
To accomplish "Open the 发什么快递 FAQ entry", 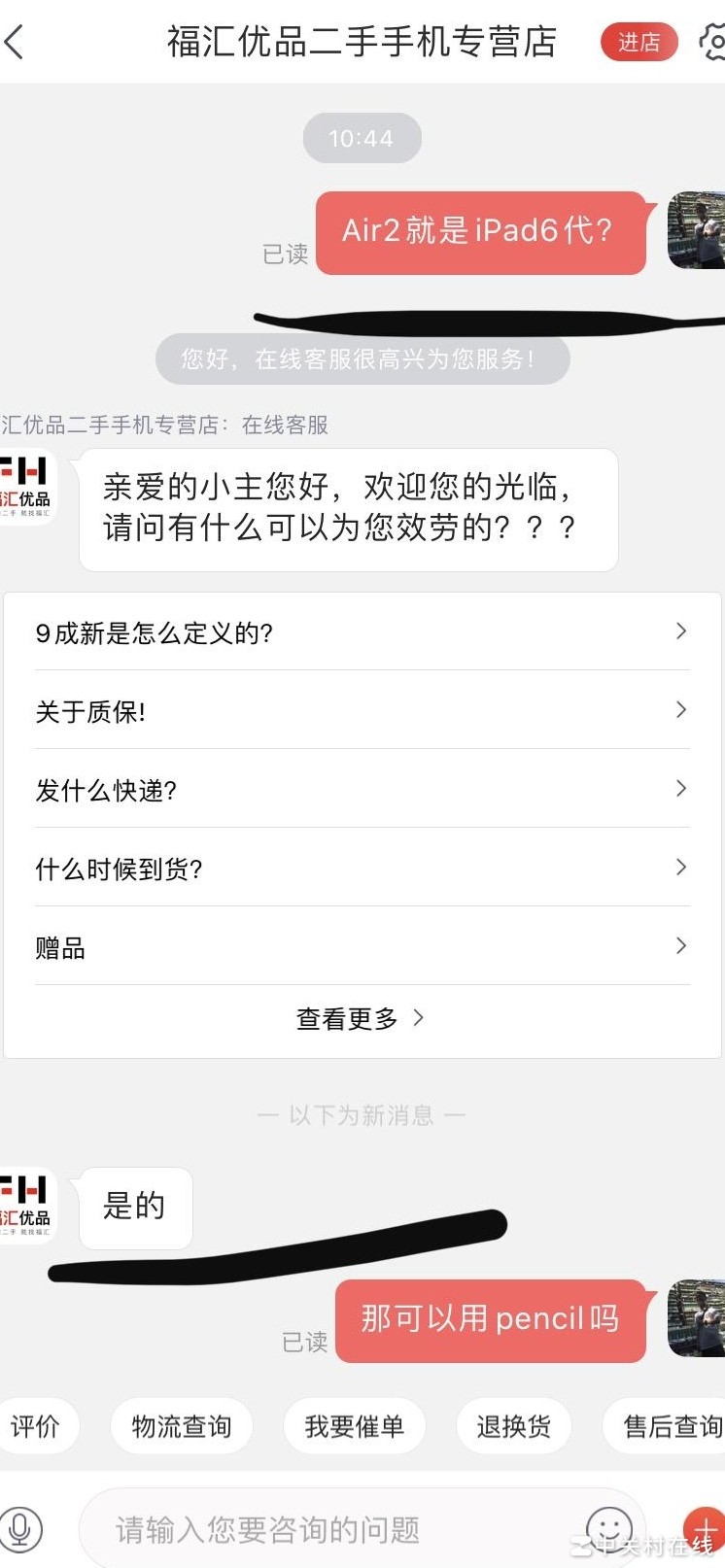I will [x=362, y=789].
